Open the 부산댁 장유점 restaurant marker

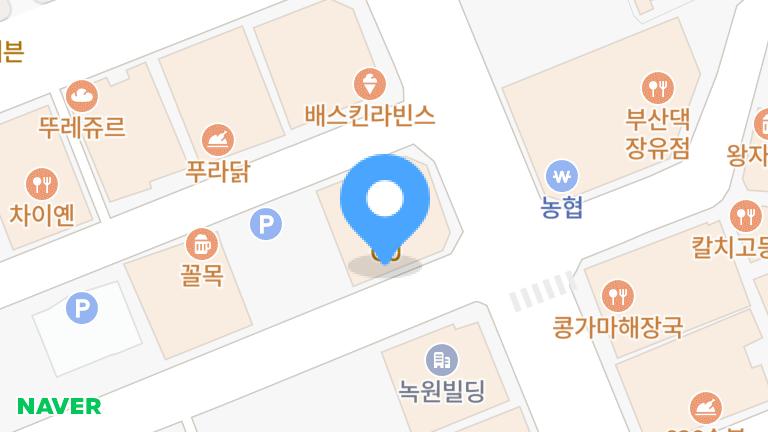click(657, 88)
